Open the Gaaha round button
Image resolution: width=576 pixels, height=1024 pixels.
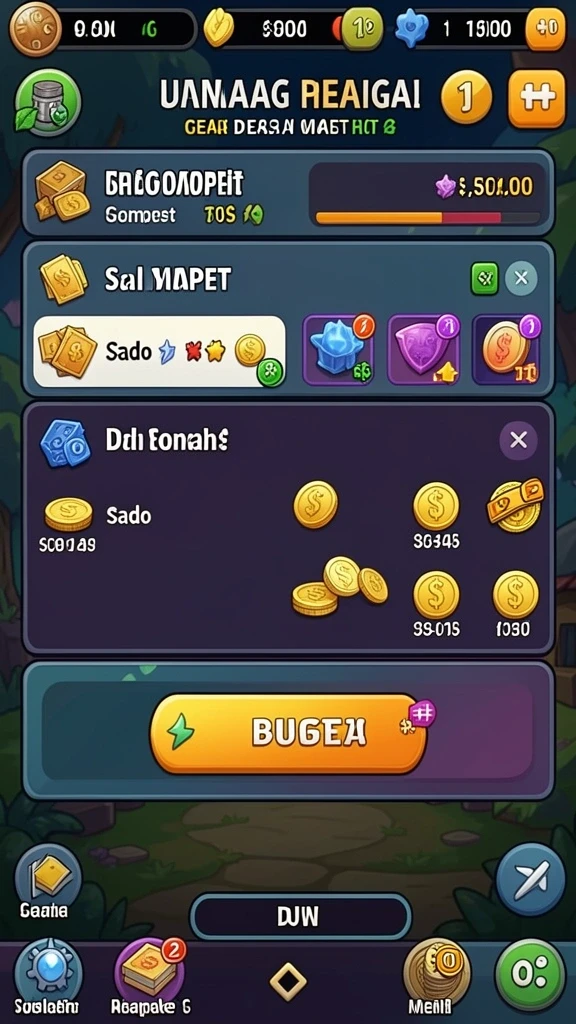click(x=48, y=877)
